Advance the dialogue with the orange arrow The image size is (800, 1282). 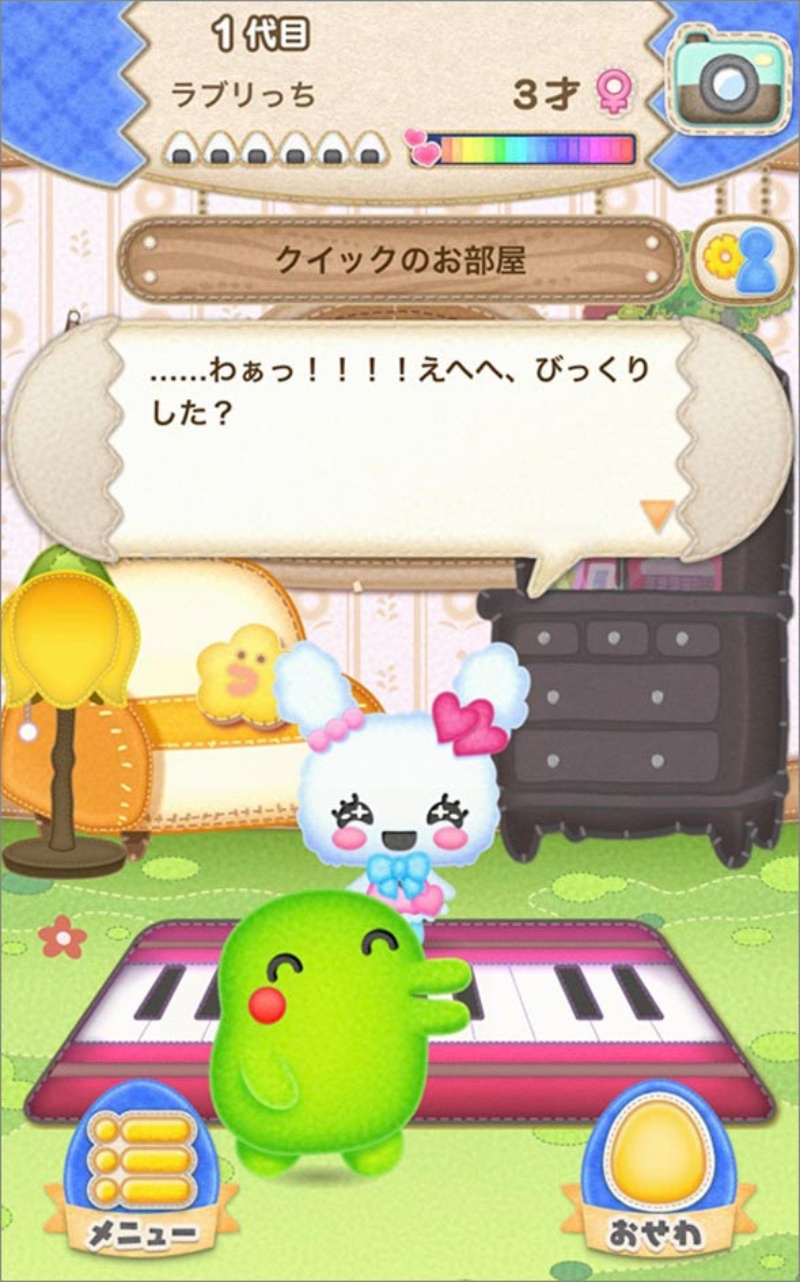click(657, 517)
